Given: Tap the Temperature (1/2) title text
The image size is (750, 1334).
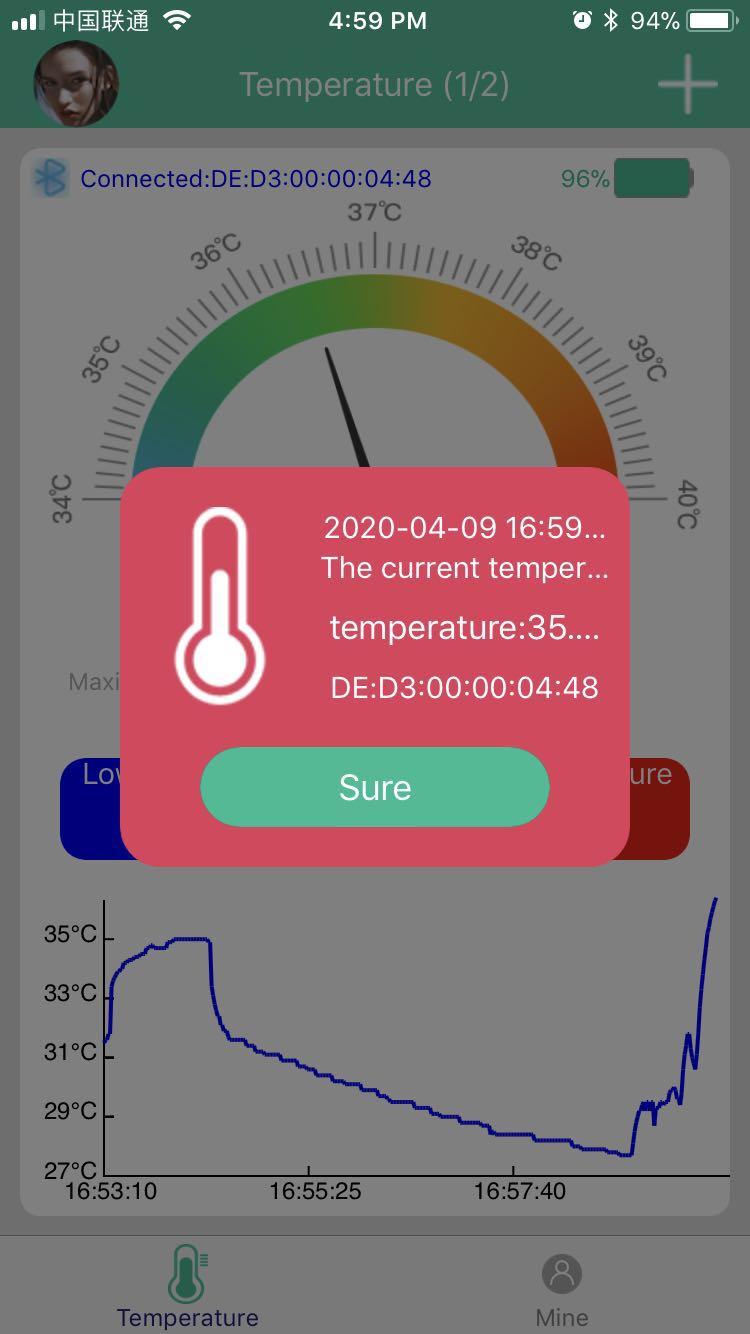Looking at the screenshot, I should [x=375, y=84].
